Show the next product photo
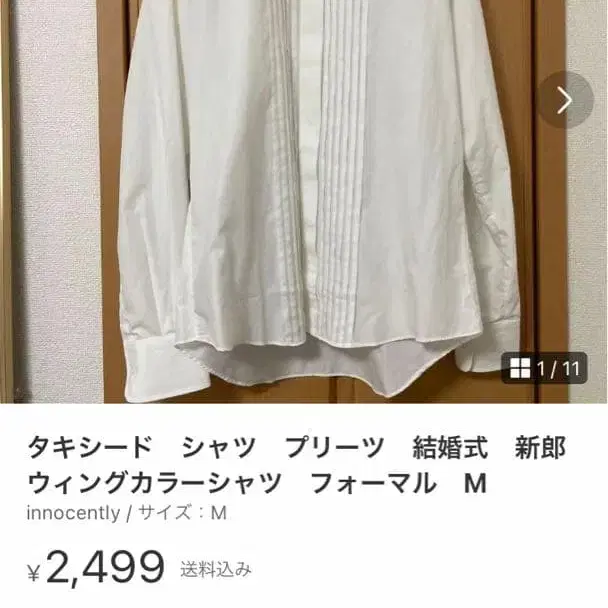The width and height of the screenshot is (608, 608). coord(565,100)
